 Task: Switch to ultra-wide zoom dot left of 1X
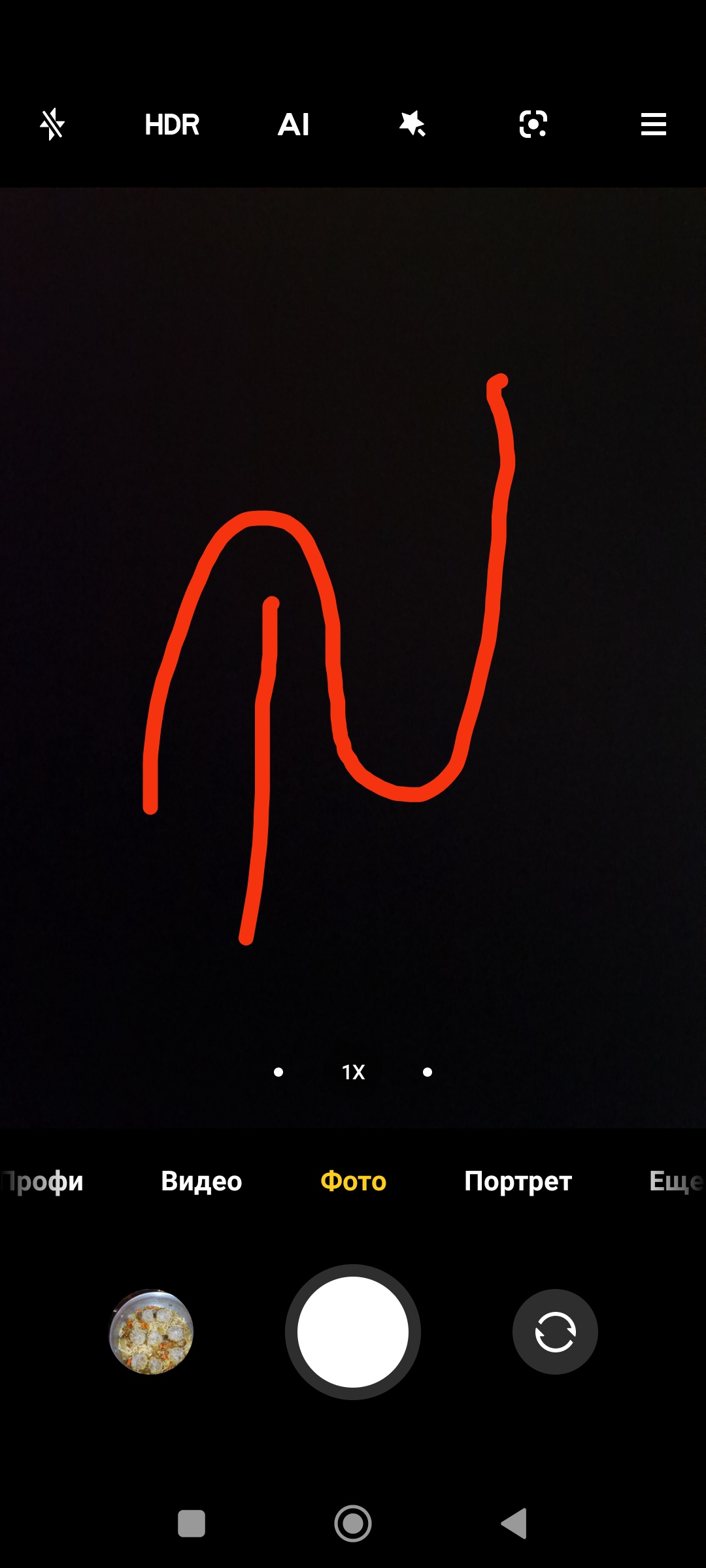(x=278, y=1072)
